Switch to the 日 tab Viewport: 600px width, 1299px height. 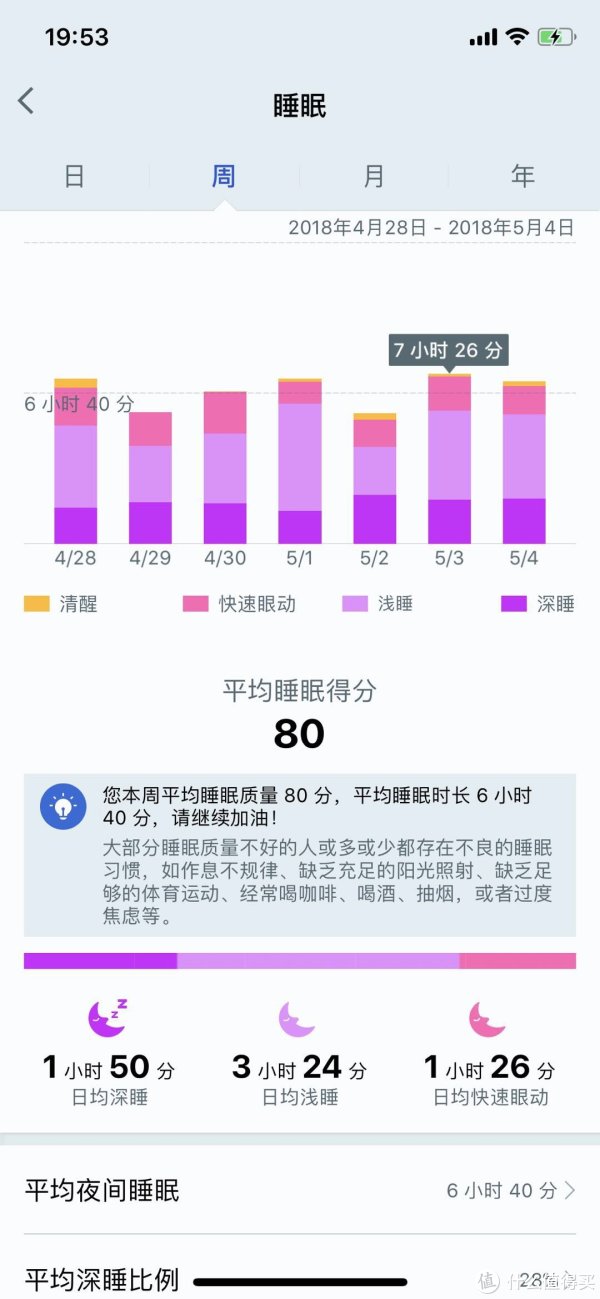(75, 177)
